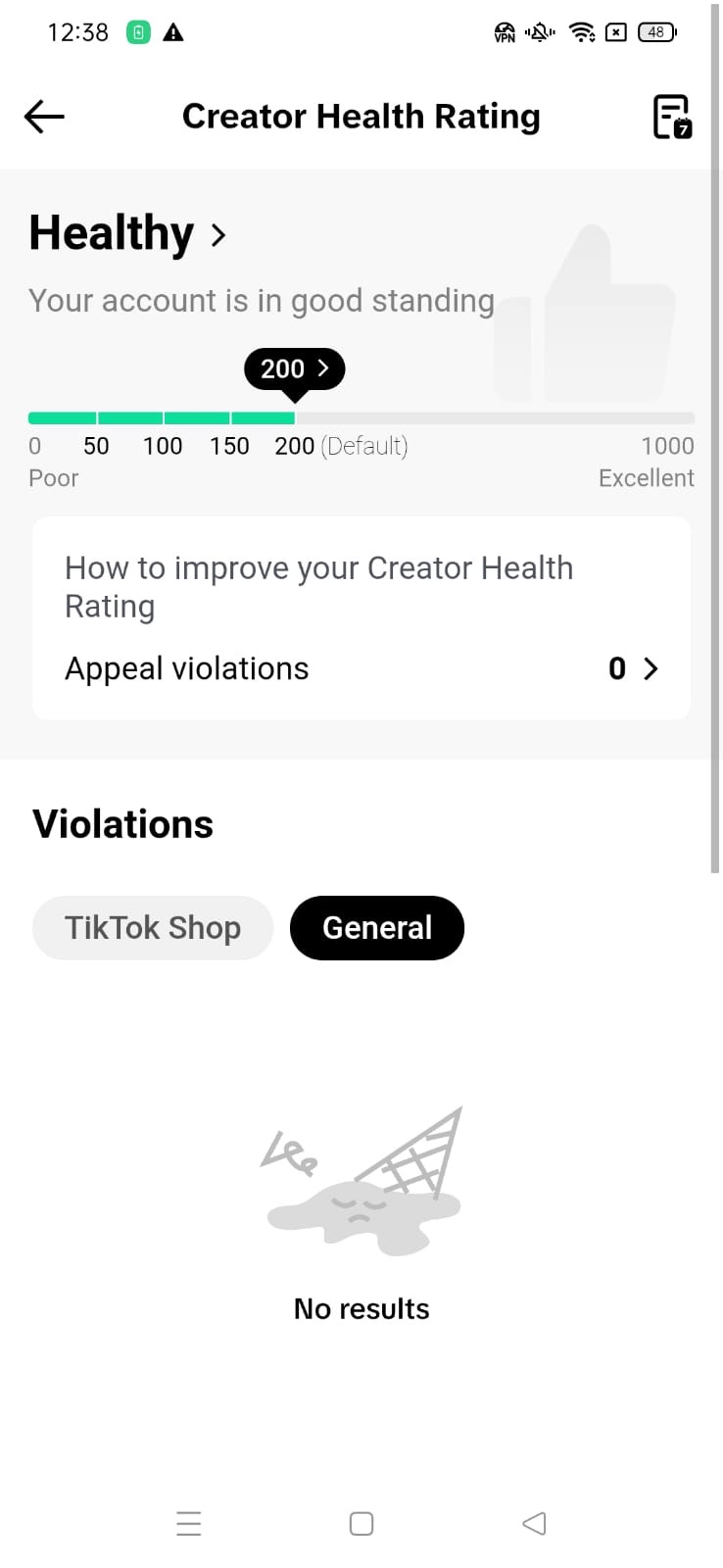The height and width of the screenshot is (1568, 723).
Task: Tap the 200 score bubble
Action: [294, 368]
